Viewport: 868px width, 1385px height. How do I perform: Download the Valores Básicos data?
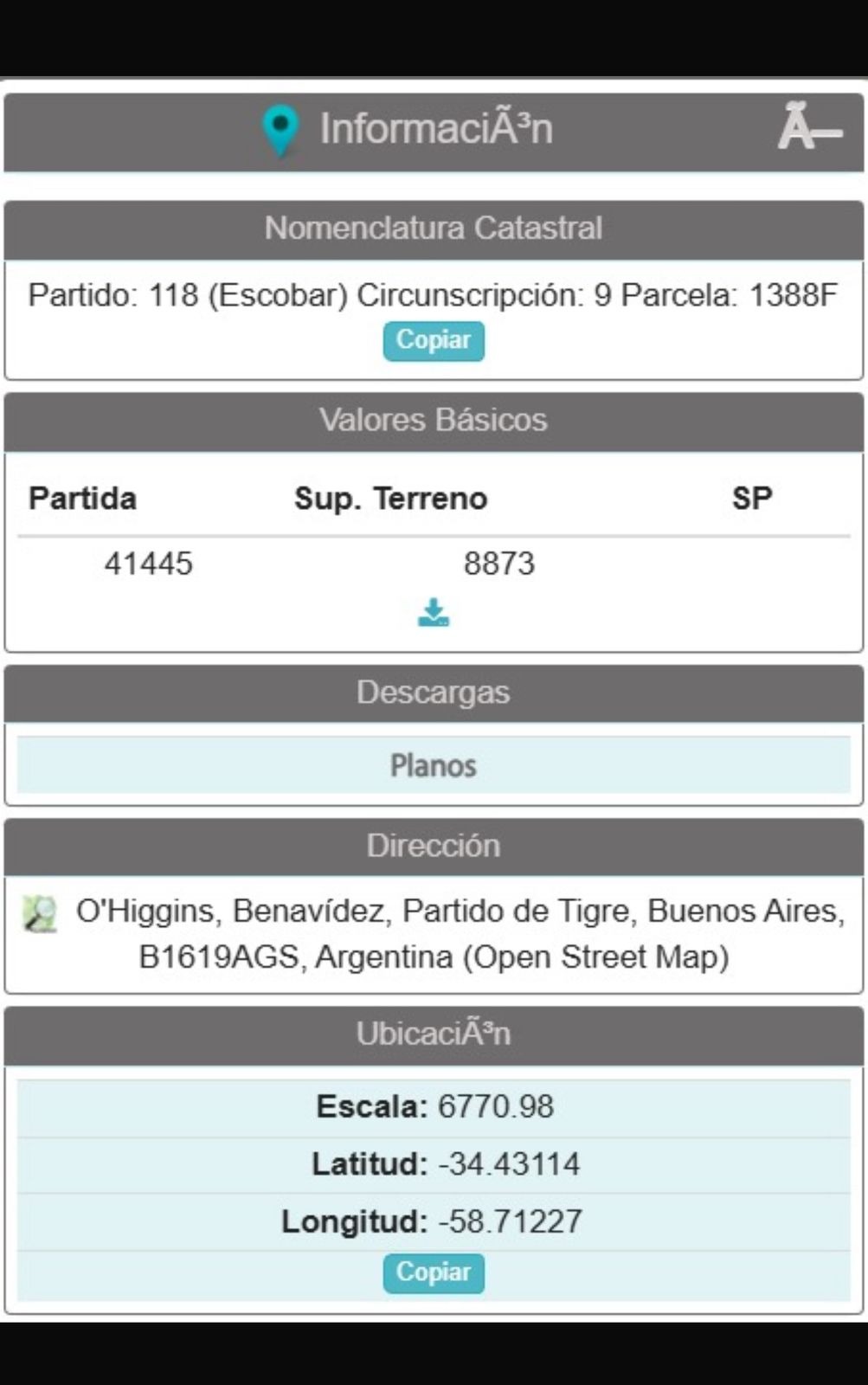coord(434,613)
